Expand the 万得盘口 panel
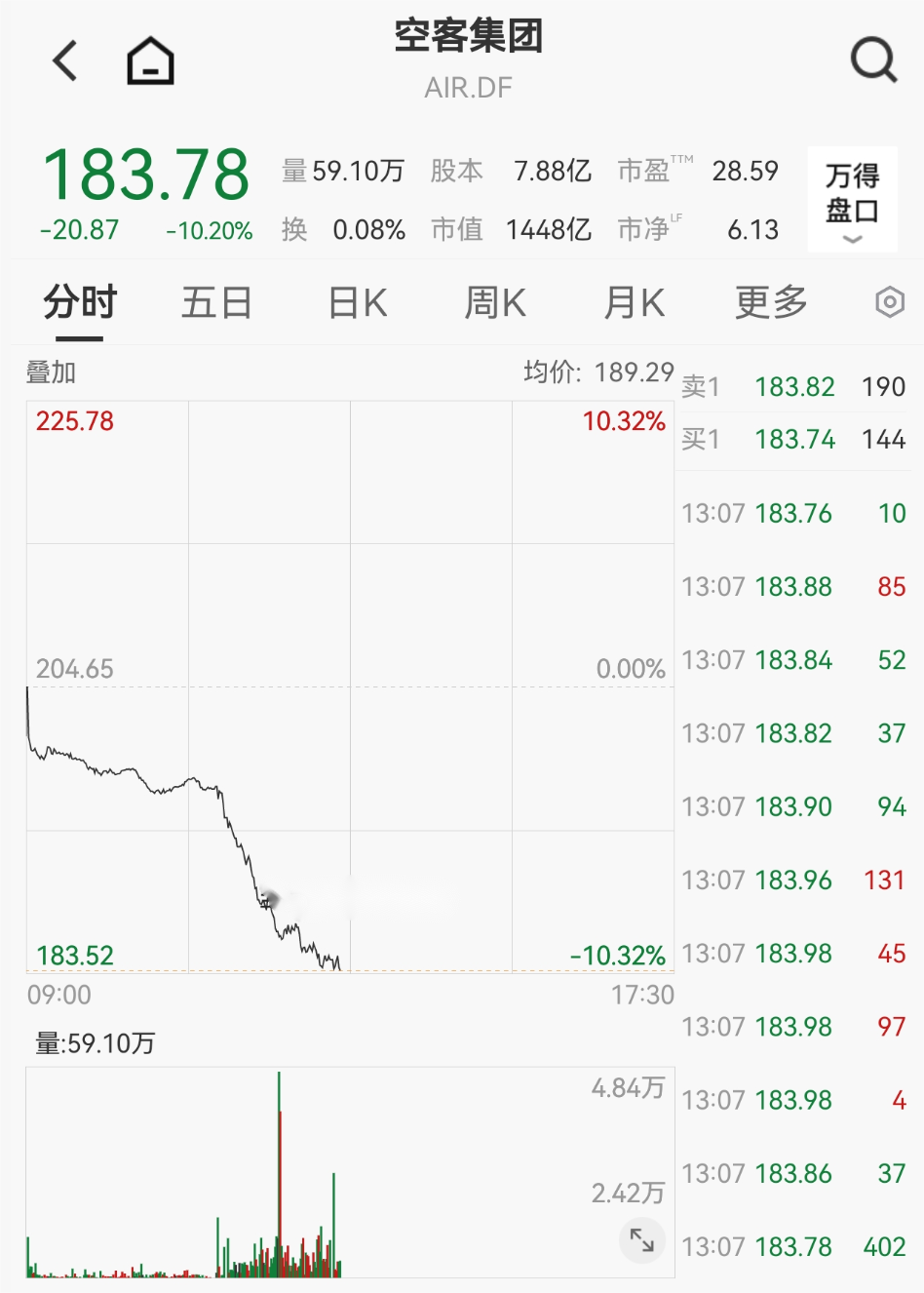This screenshot has height=1293, width=924. tap(852, 201)
